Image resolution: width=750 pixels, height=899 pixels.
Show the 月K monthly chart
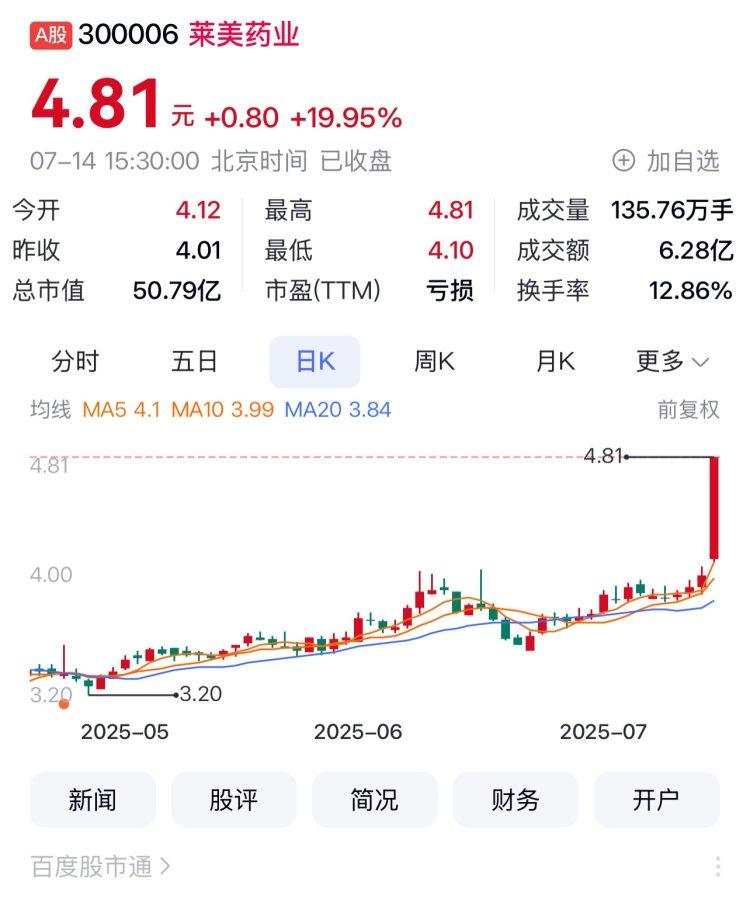tap(555, 361)
